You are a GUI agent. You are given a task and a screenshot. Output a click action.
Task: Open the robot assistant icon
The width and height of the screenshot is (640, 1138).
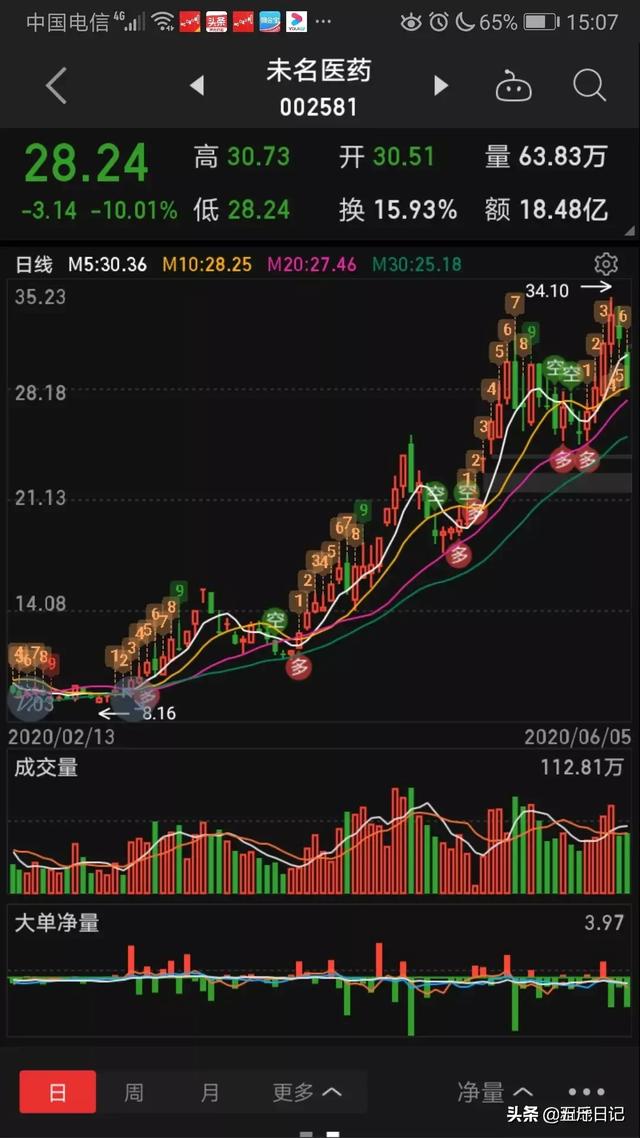coord(513,87)
